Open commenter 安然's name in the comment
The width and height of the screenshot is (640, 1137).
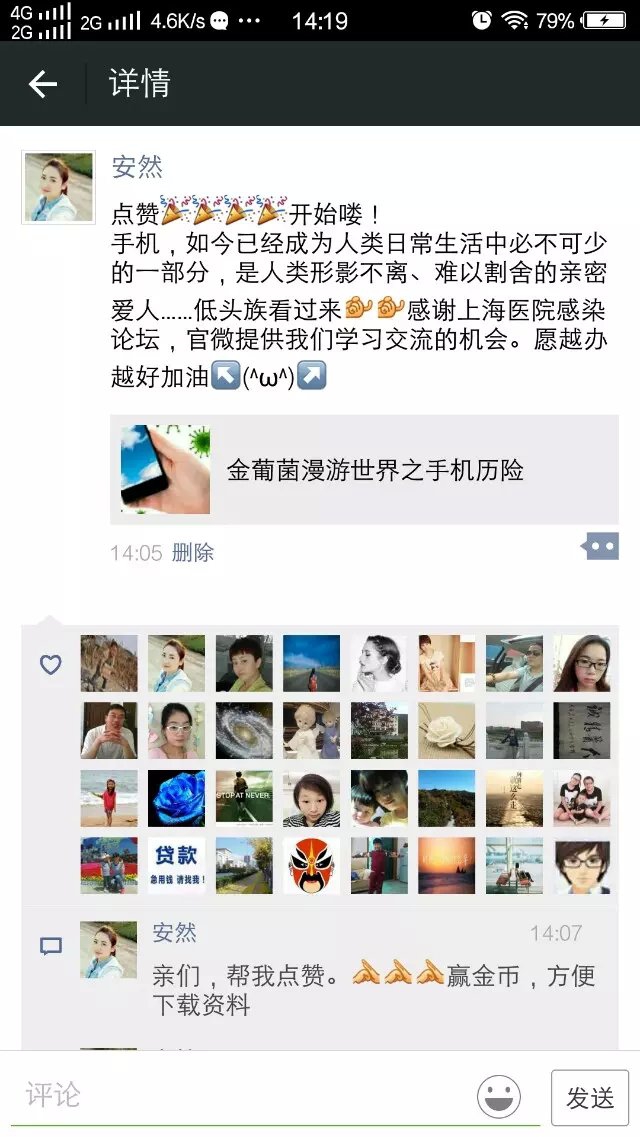pos(174,933)
